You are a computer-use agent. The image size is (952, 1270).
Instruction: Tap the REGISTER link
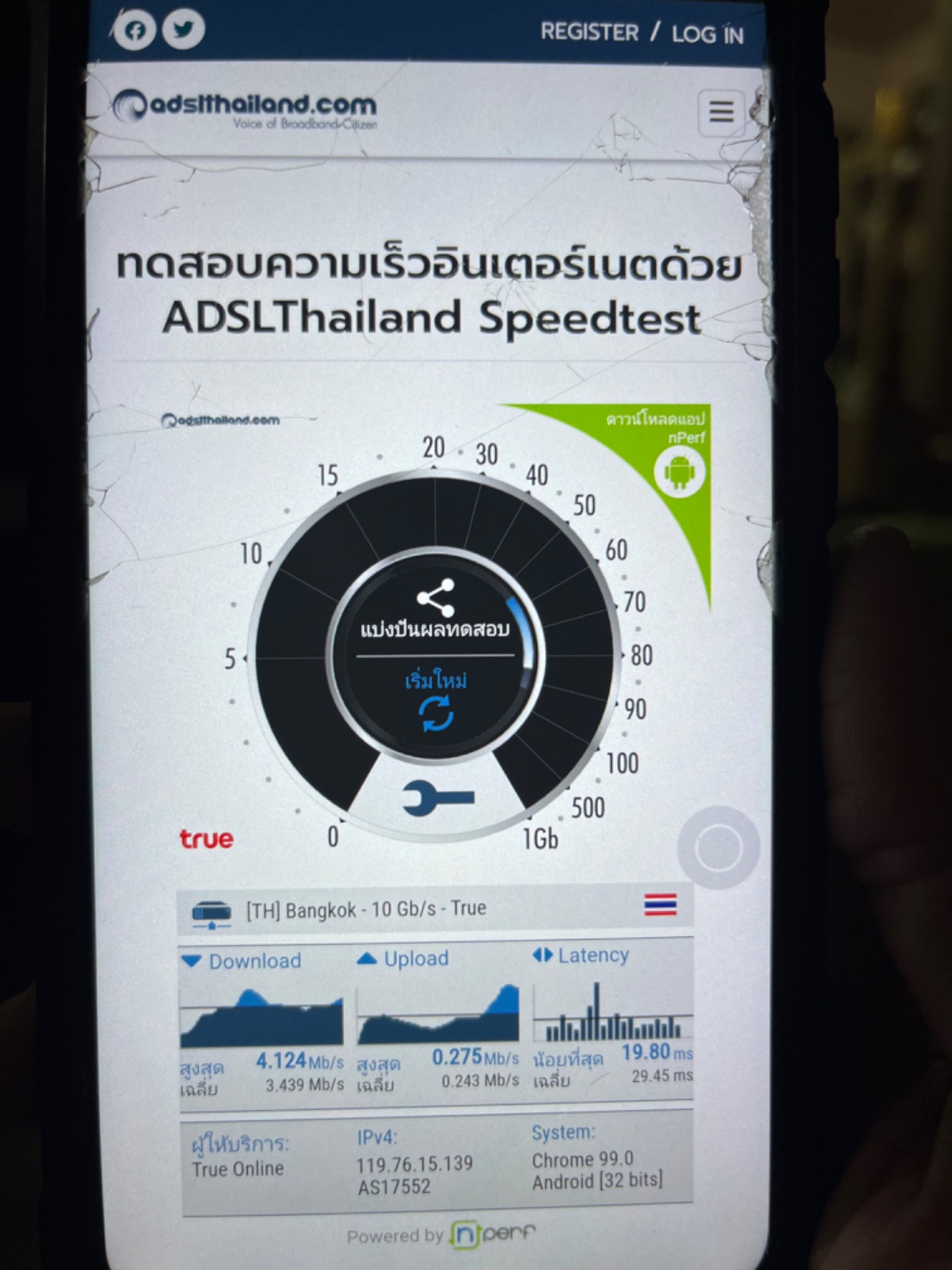coord(589,32)
